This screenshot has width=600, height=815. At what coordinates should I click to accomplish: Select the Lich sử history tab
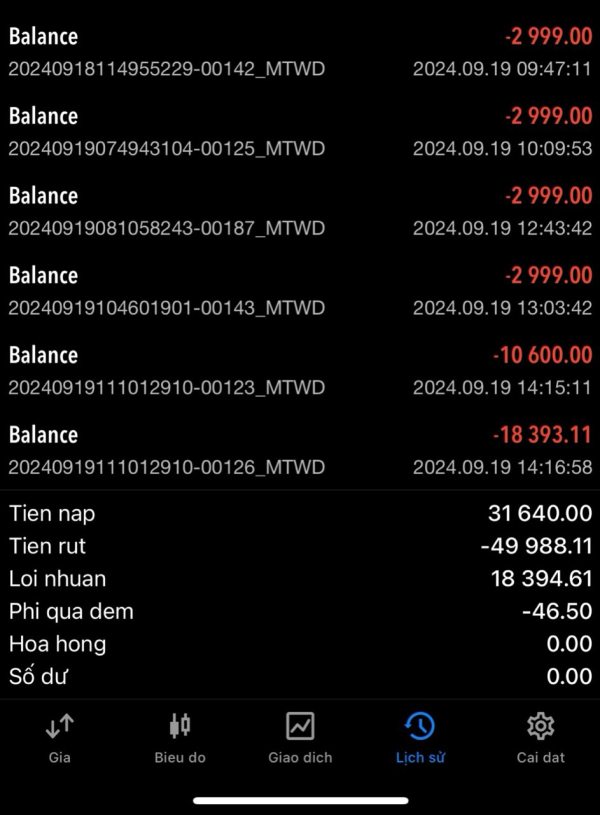point(420,737)
